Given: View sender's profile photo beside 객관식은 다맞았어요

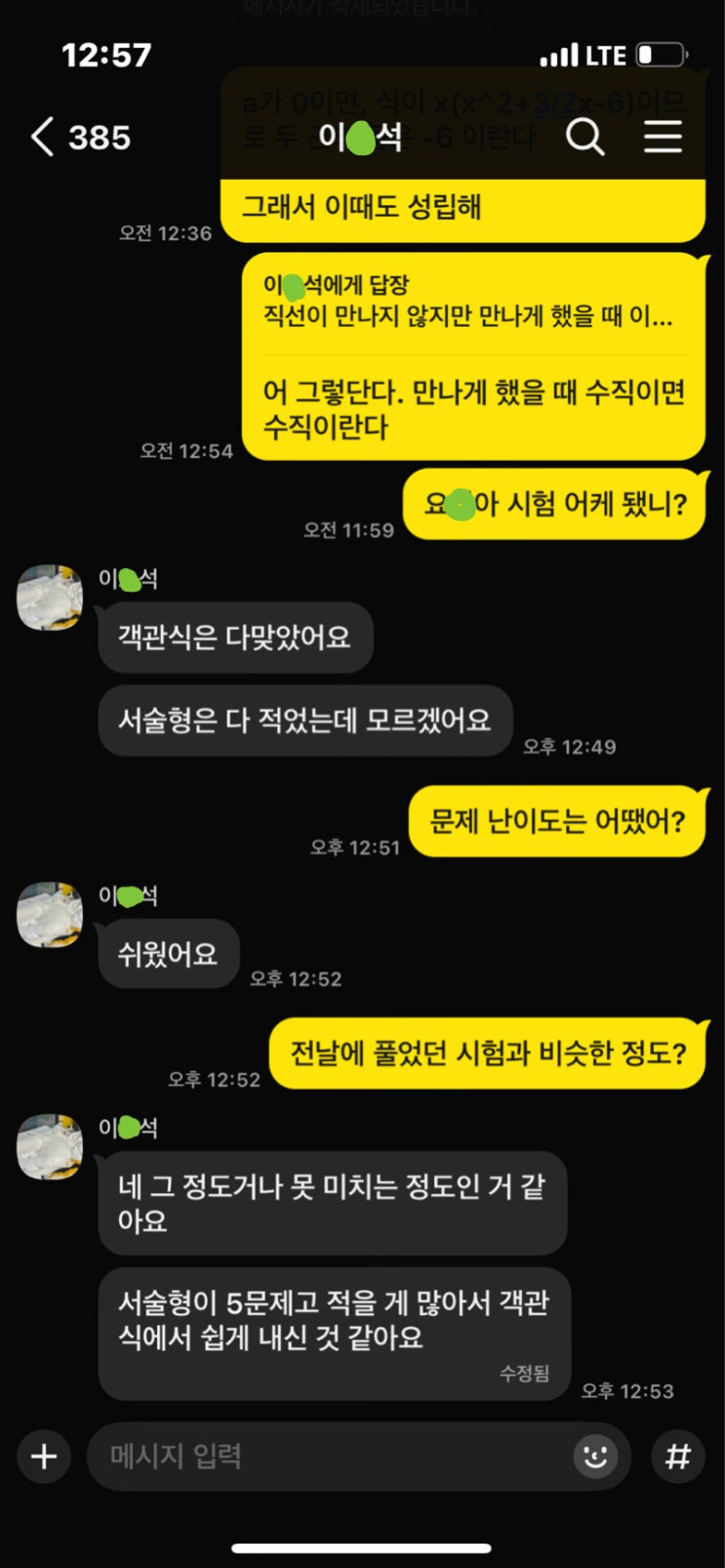Looking at the screenshot, I should tap(50, 598).
